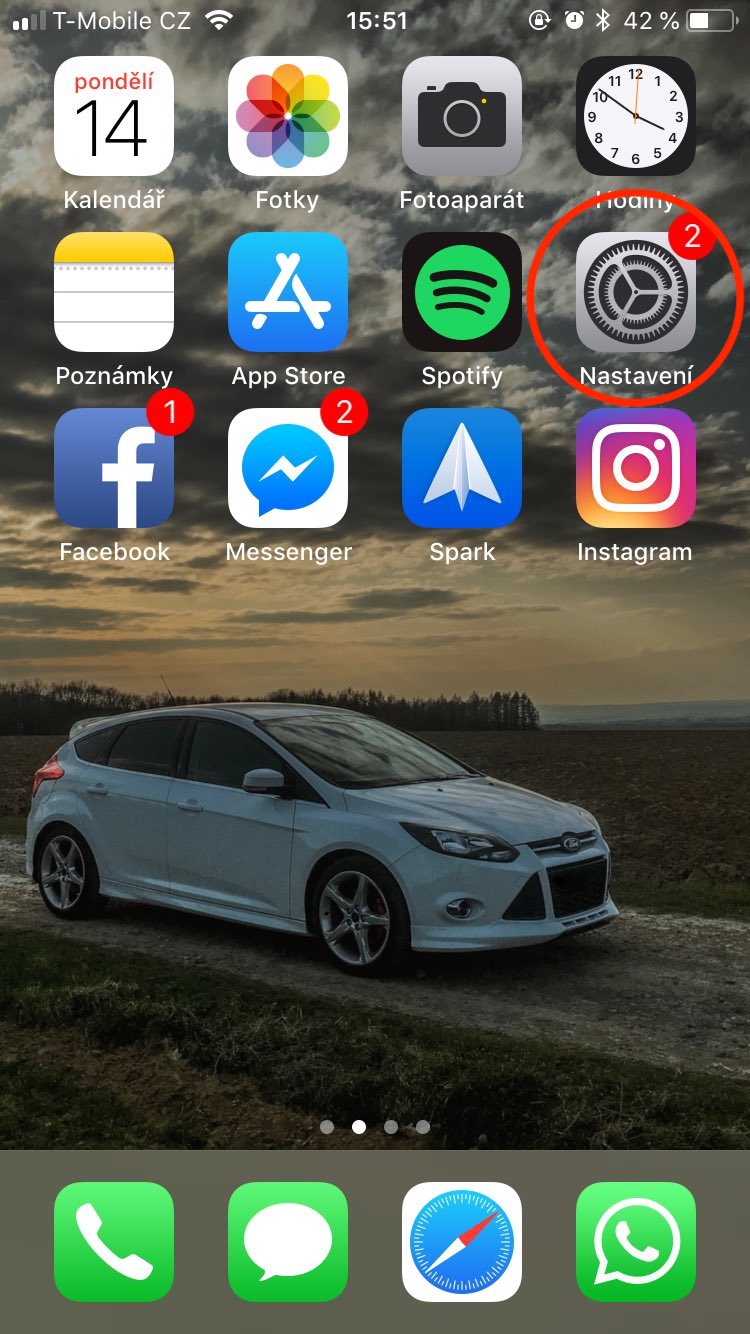The height and width of the screenshot is (1334, 750).
Task: Open the Kalendář app
Action: [114, 116]
